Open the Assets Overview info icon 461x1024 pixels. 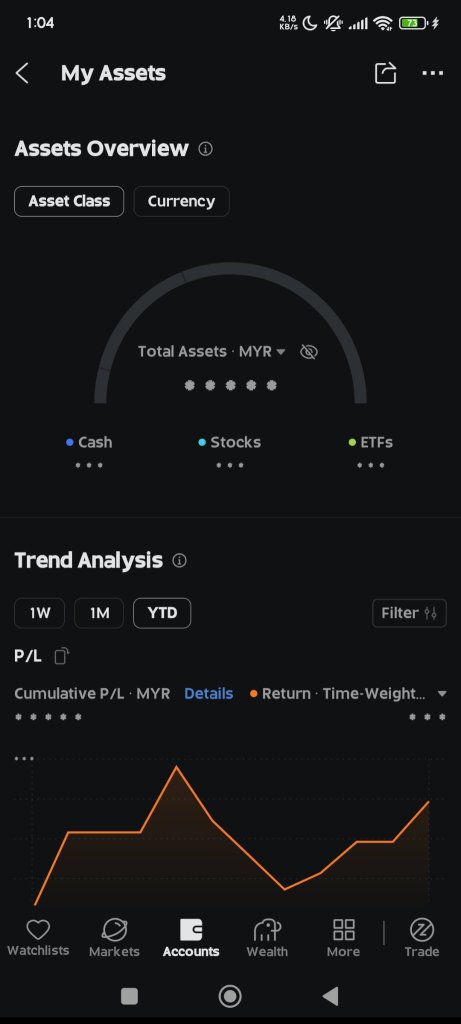(x=206, y=149)
